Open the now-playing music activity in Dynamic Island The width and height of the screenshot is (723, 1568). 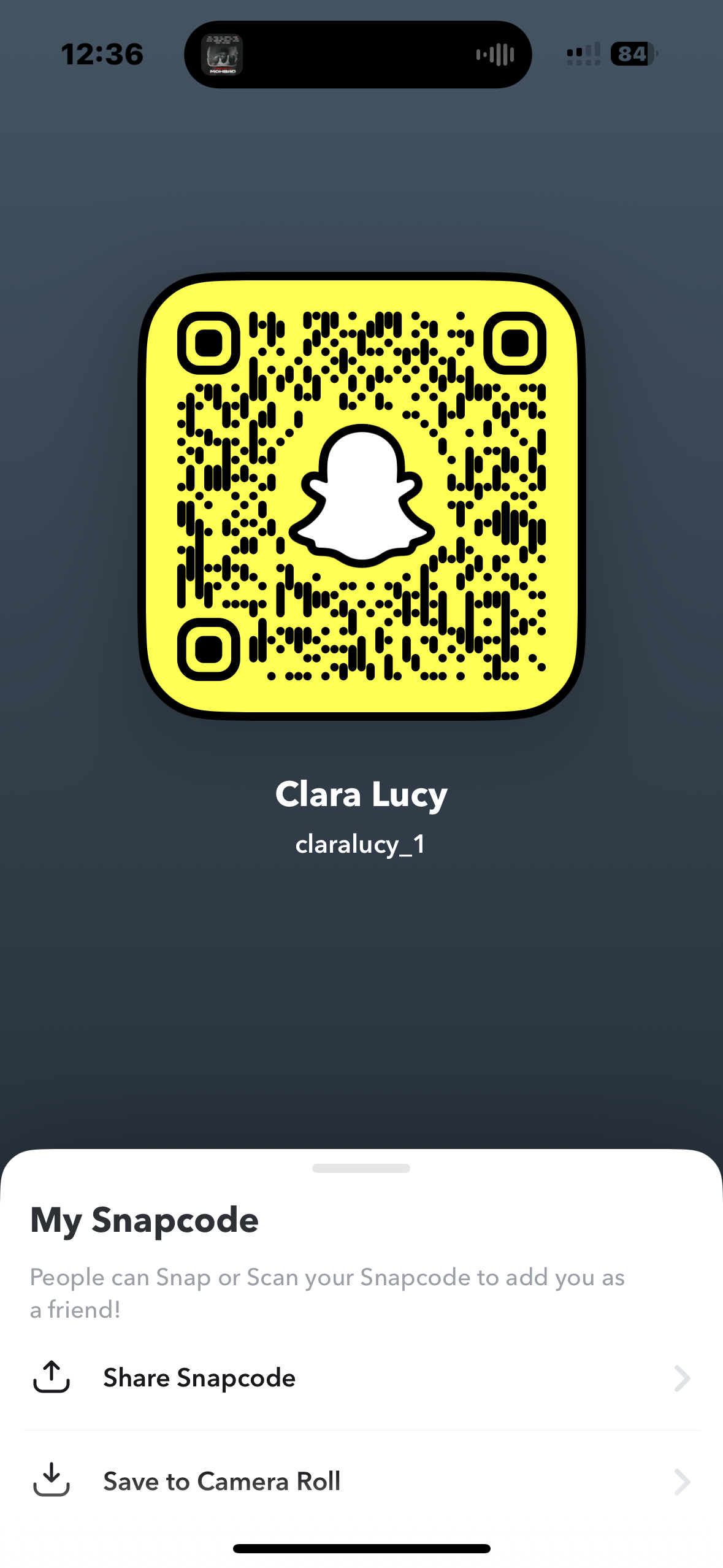pyautogui.click(x=358, y=55)
